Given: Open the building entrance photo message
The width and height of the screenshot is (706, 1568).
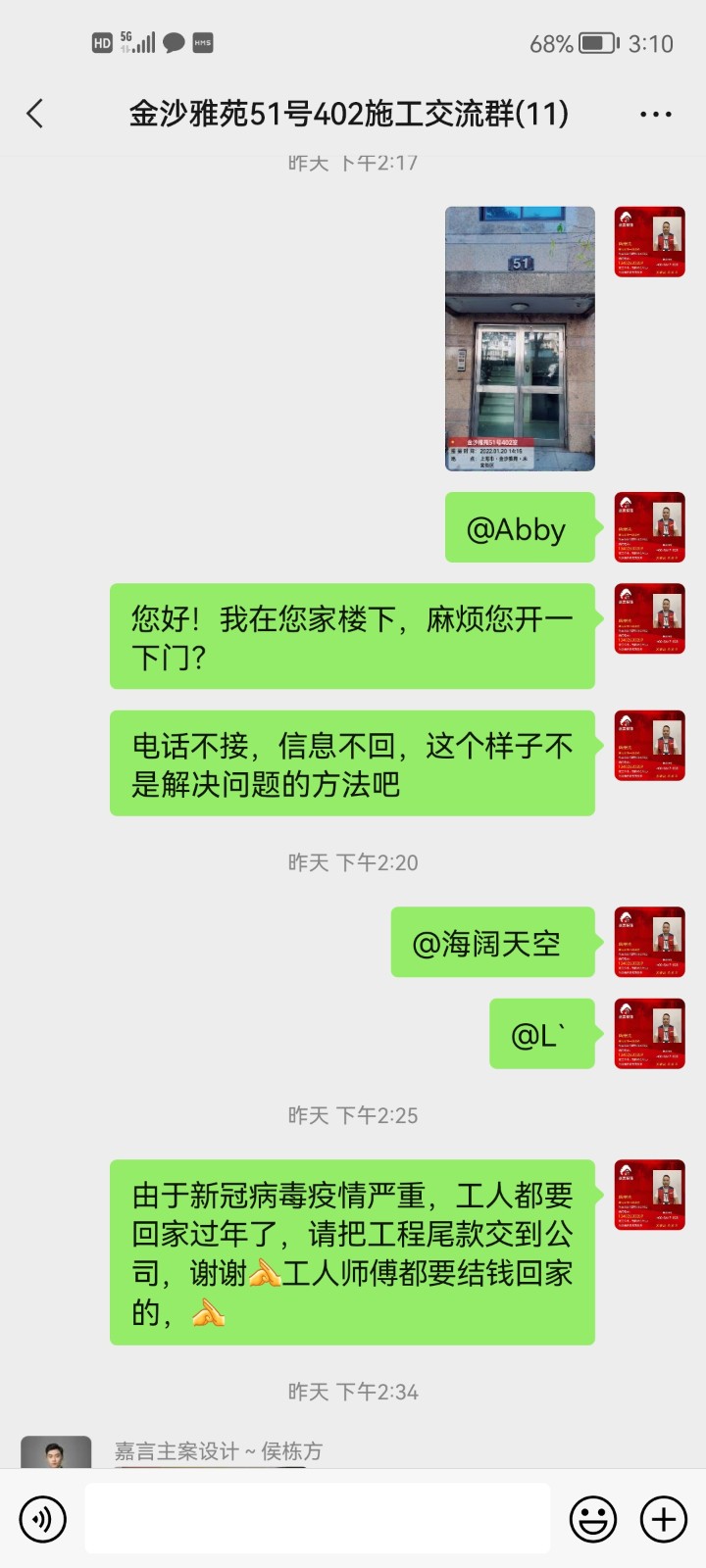Looking at the screenshot, I should (x=520, y=338).
